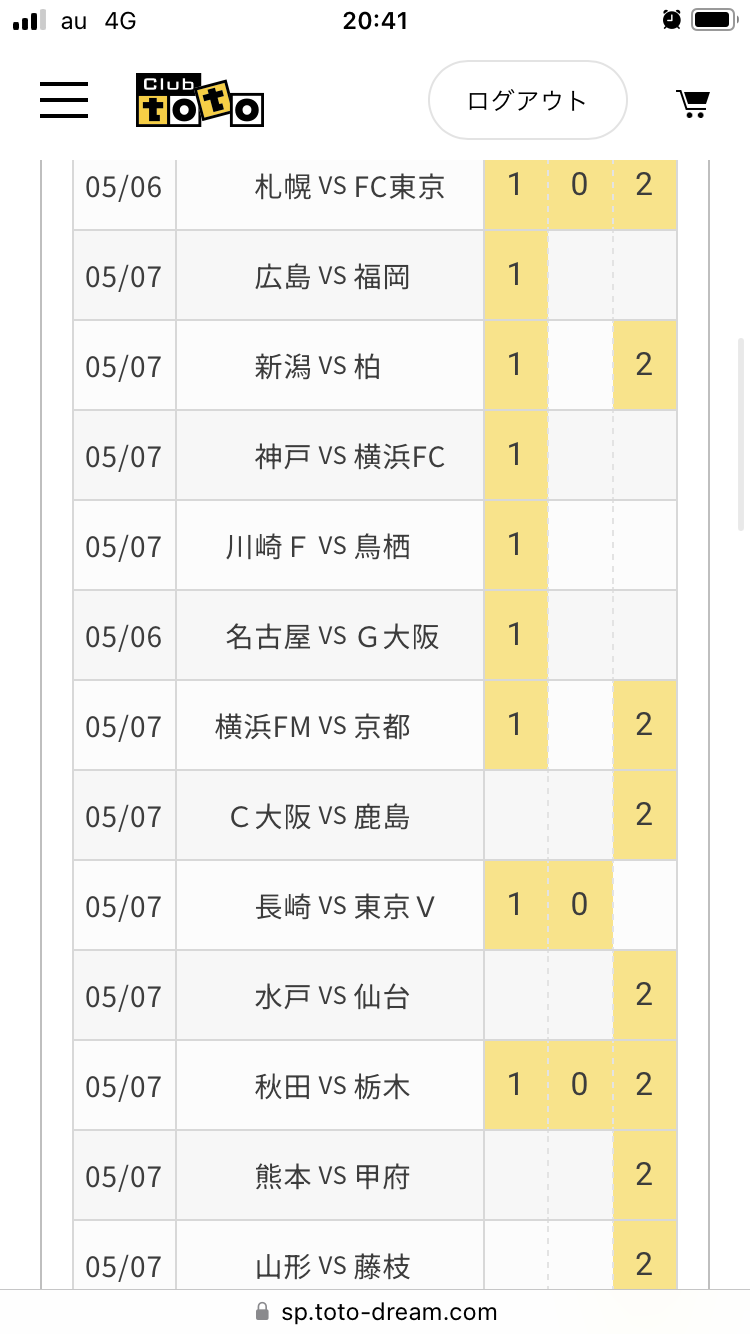Toggle 1 for 神戸 VS 横浜FC
This screenshot has width=750, height=1334.
click(x=515, y=456)
